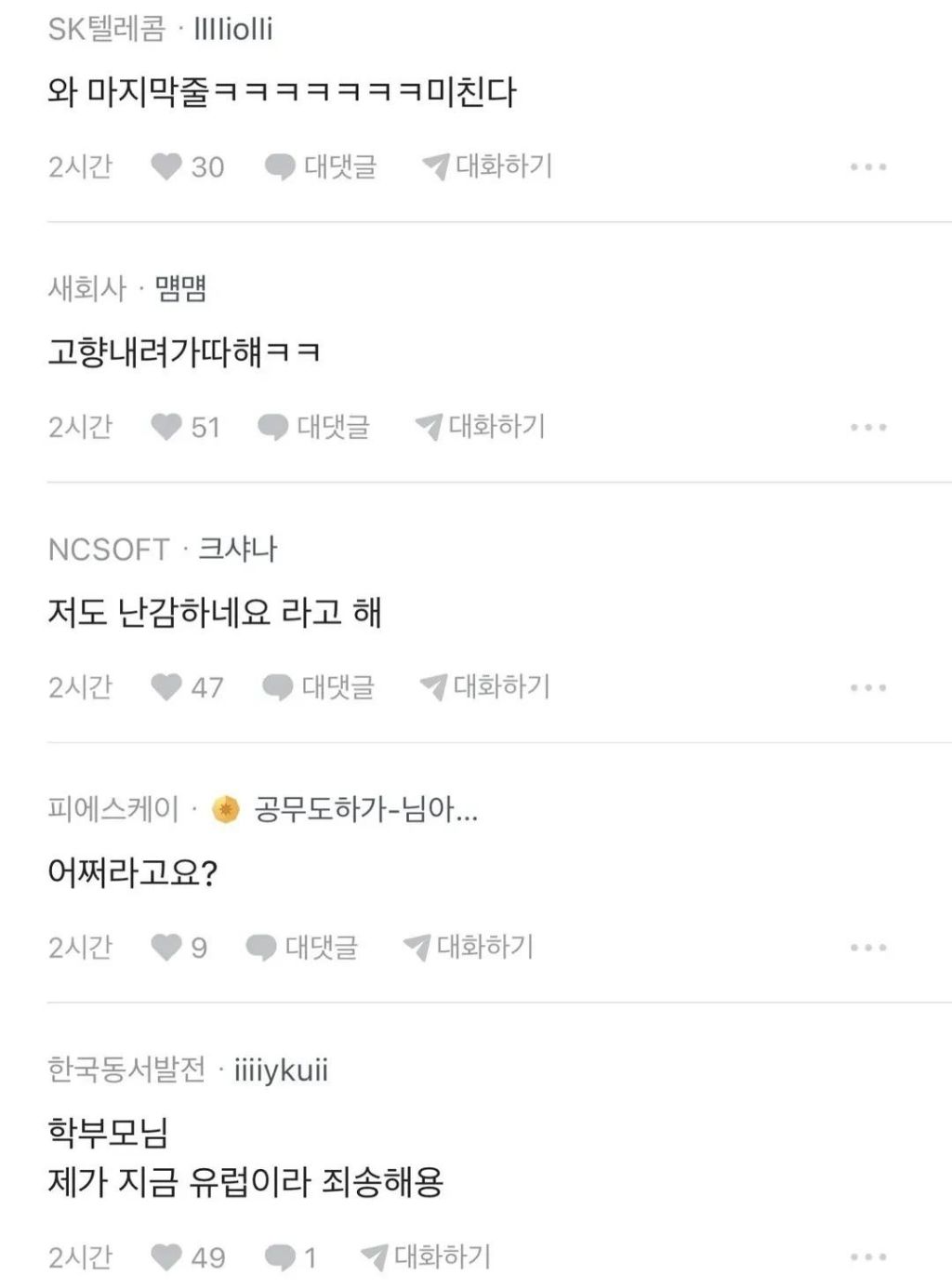The image size is (952, 1288).
Task: View the 1 reply on iiiiykuii's comment
Action: [290, 1257]
